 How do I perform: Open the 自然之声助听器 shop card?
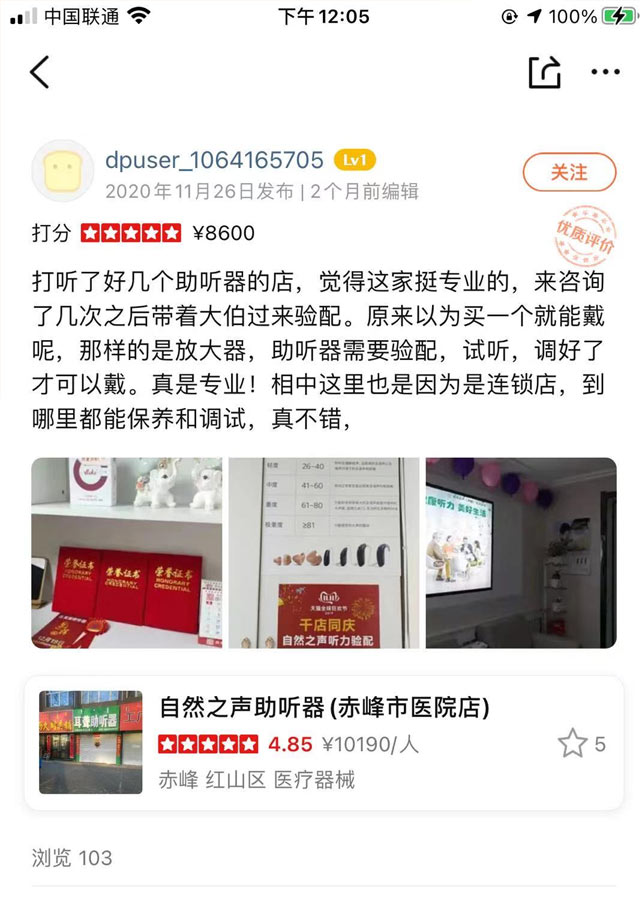[x=322, y=744]
